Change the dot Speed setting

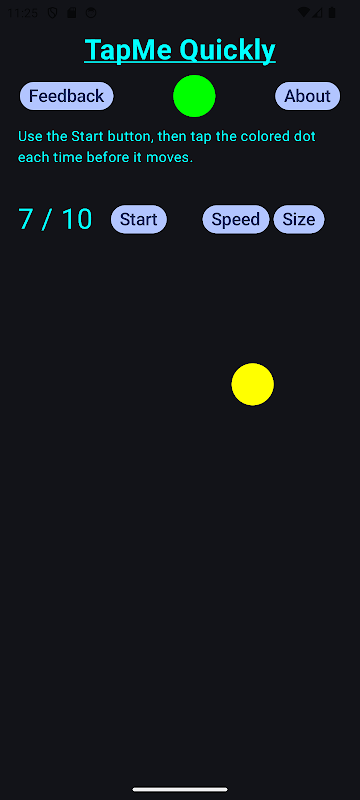(236, 219)
